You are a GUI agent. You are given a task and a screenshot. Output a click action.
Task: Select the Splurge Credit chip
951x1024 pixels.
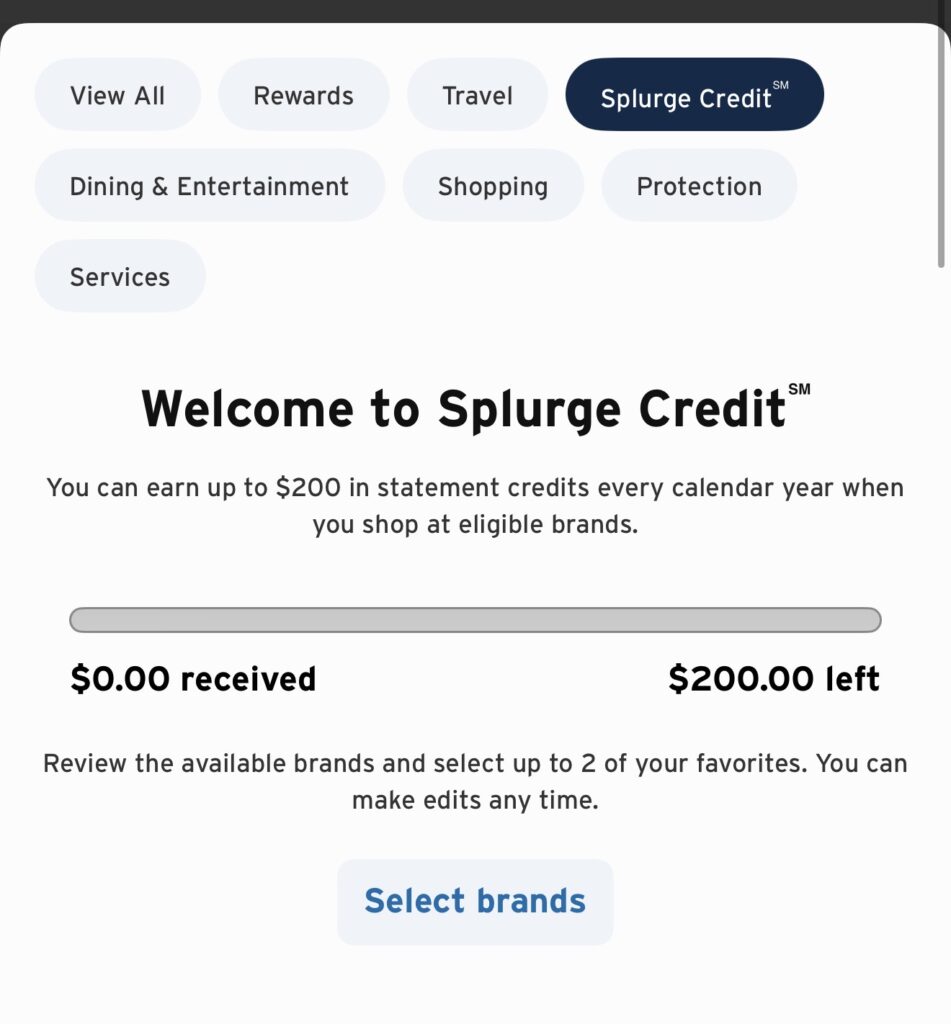pyautogui.click(x=694, y=95)
